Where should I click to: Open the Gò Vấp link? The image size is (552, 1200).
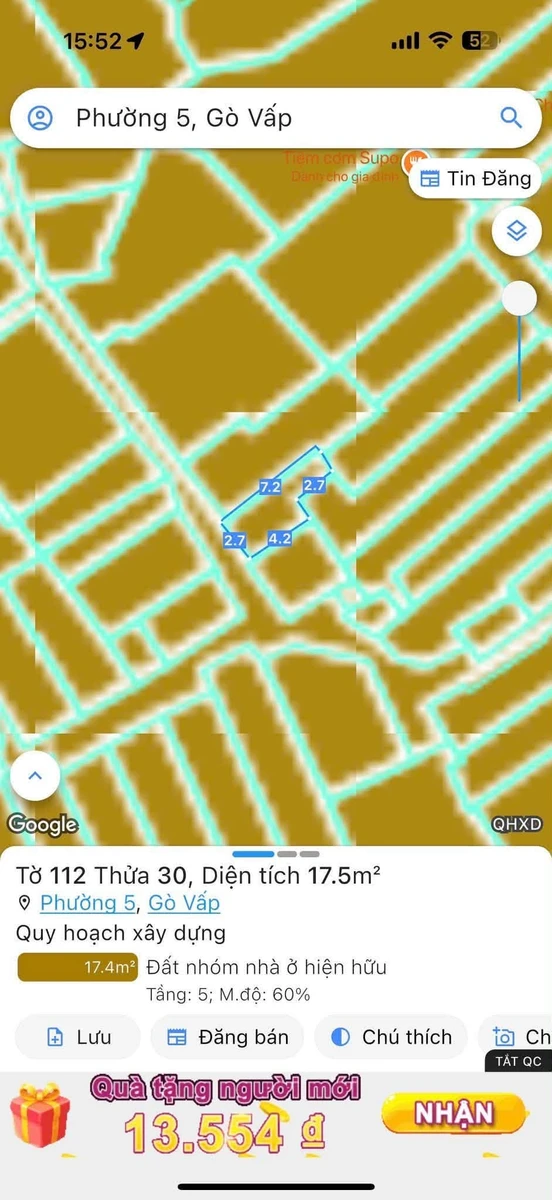click(184, 903)
